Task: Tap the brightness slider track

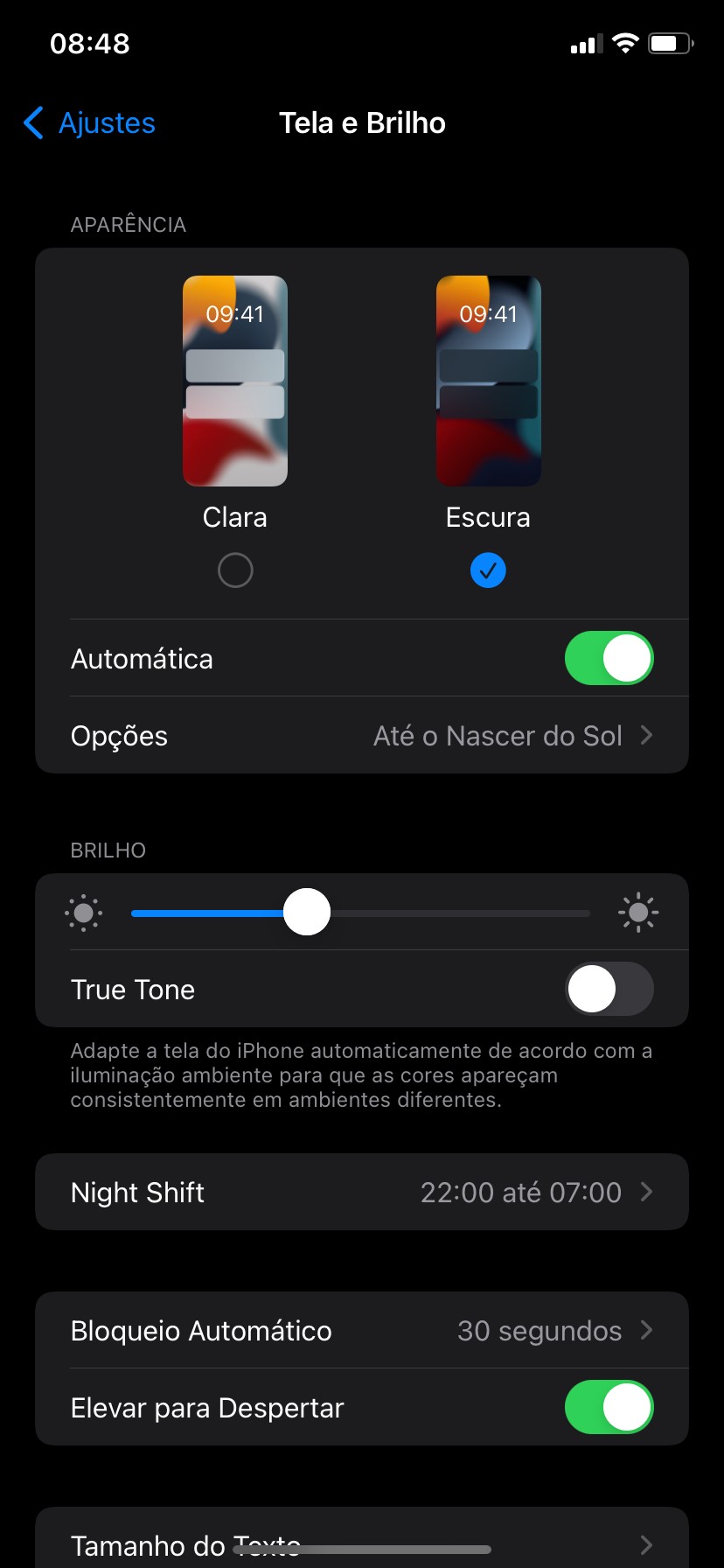Action: click(455, 913)
